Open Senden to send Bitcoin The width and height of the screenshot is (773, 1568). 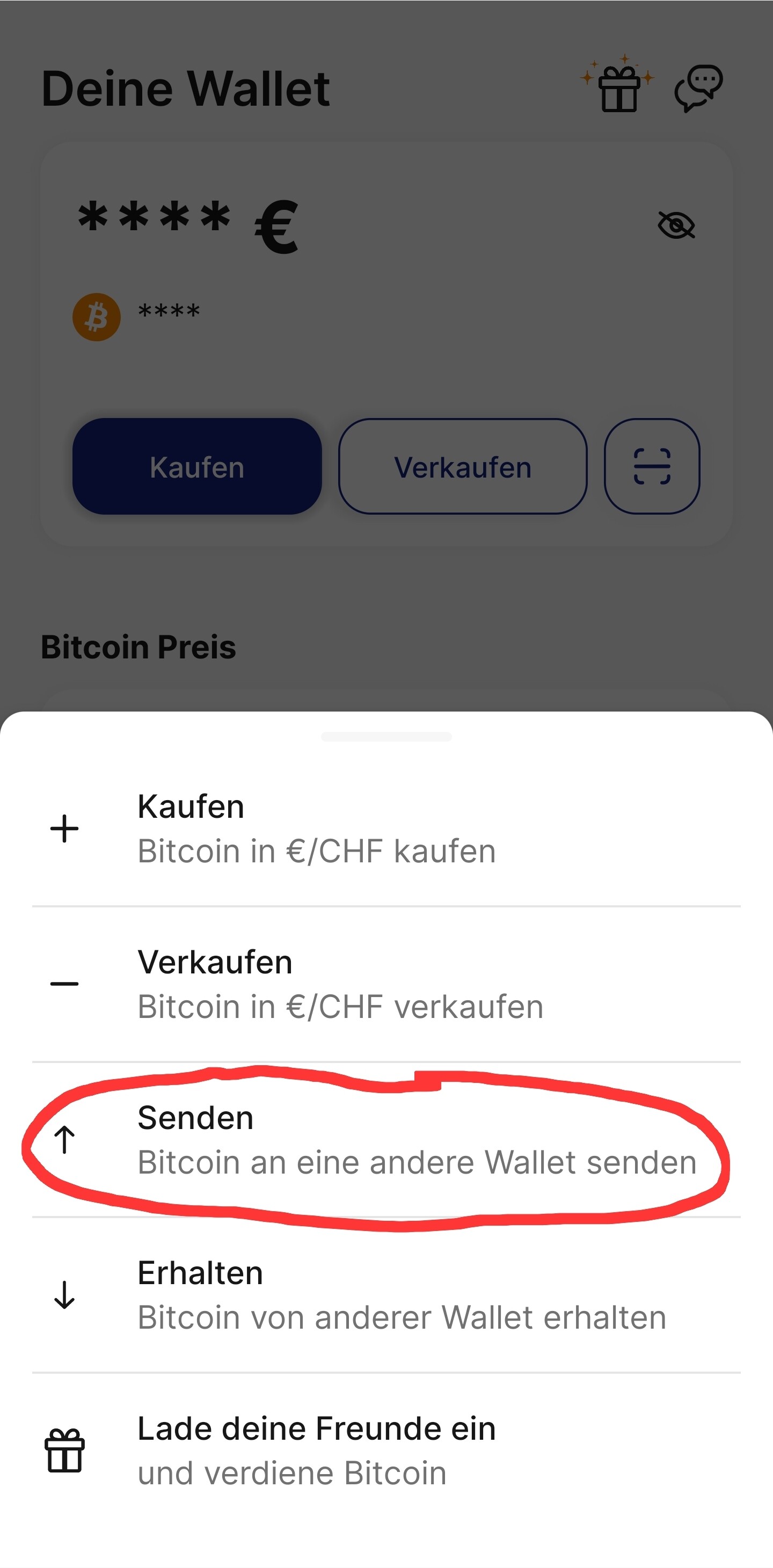[x=386, y=1139]
